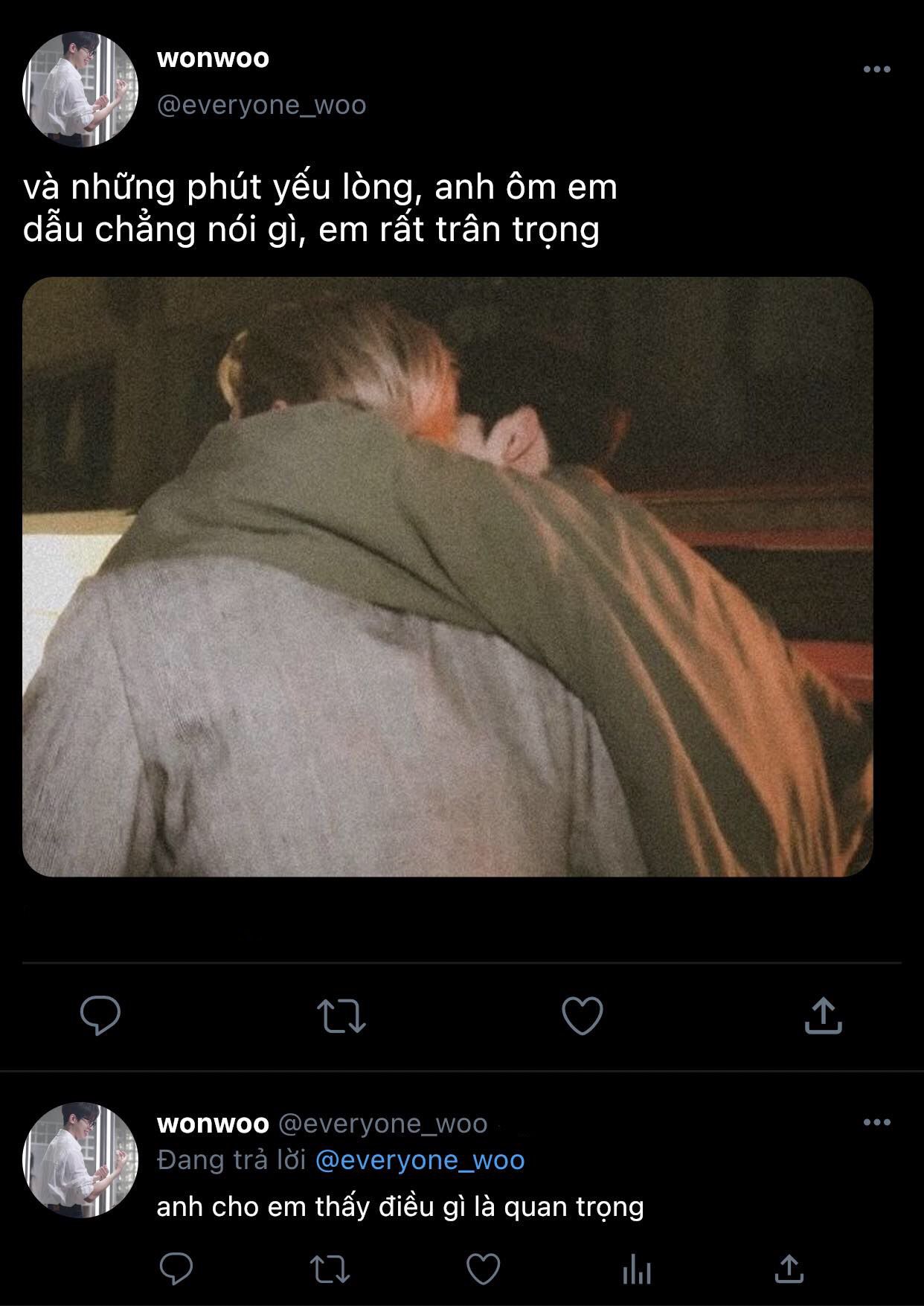Screen dimensions: 924x1306
Task: Open wonwoo's profile picture on the main tweet
Action: tap(80, 89)
